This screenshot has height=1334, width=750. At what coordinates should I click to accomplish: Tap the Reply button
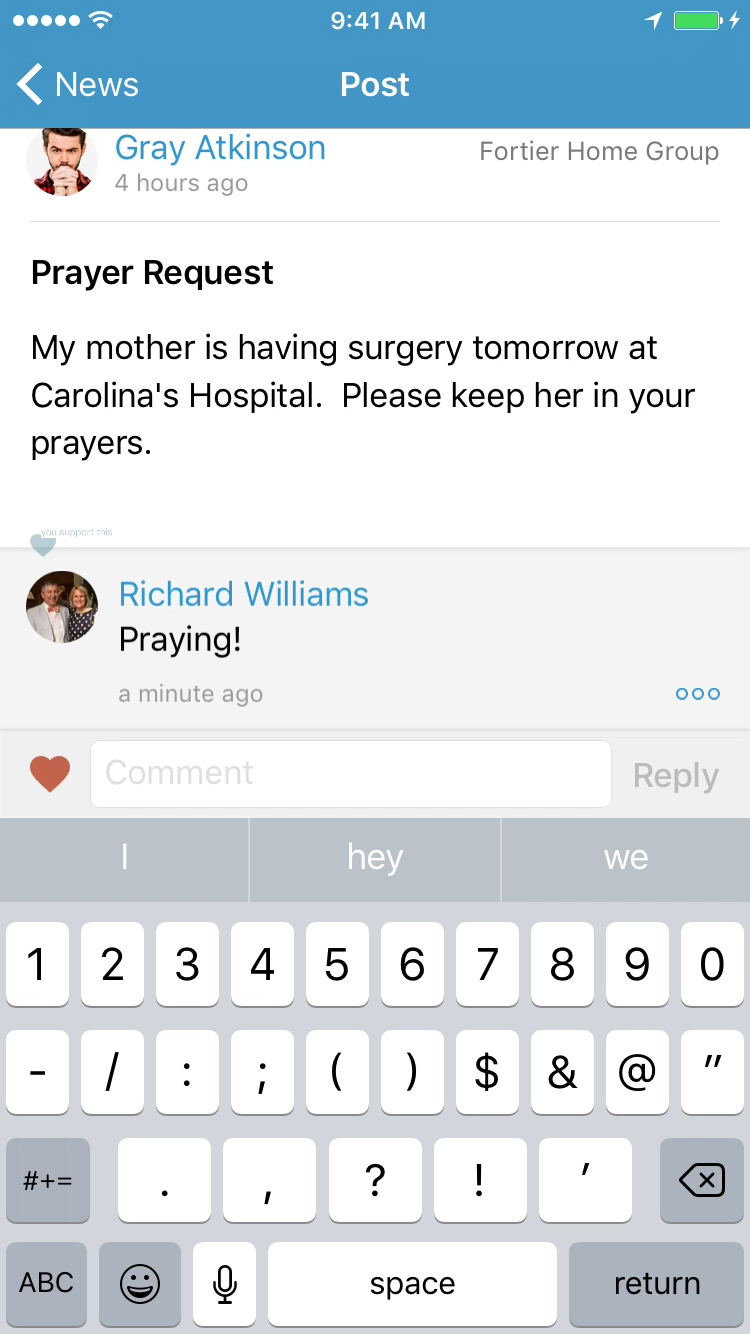[675, 776]
